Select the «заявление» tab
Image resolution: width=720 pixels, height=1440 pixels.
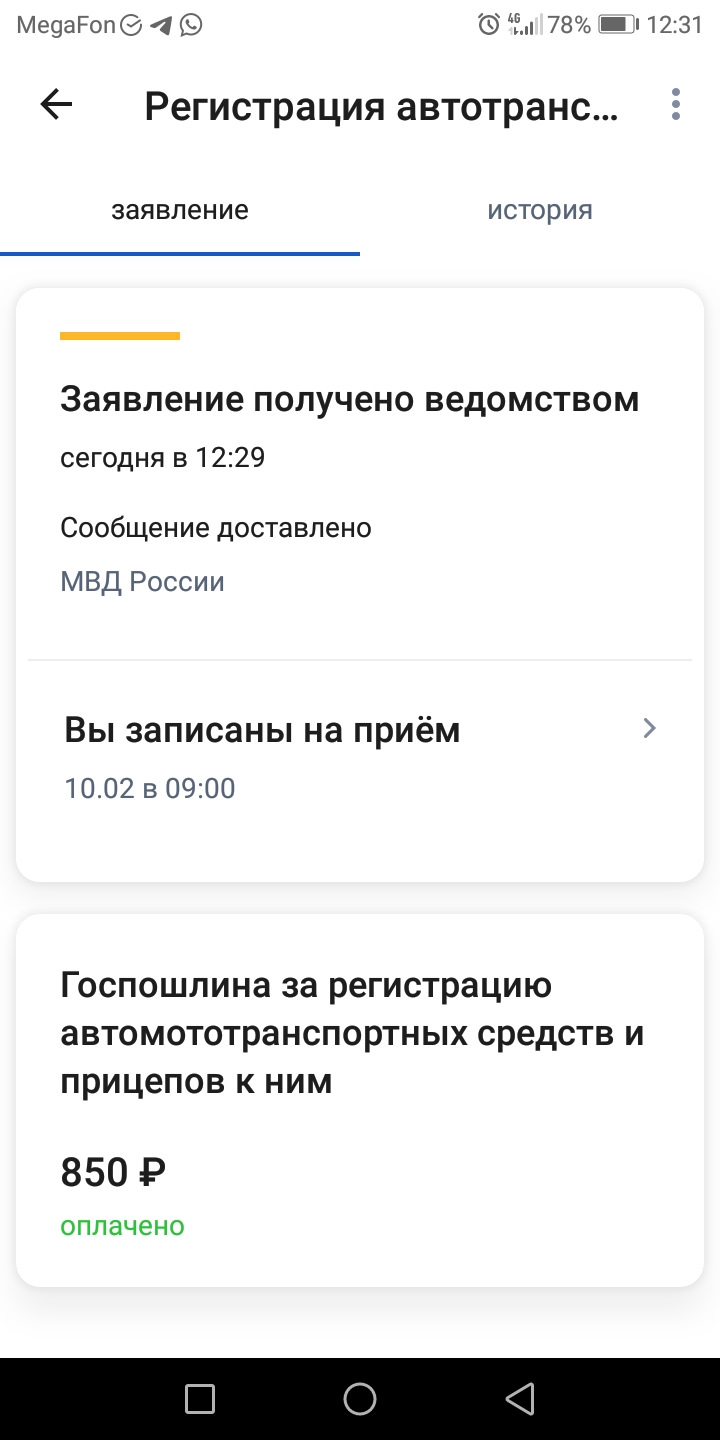180,211
